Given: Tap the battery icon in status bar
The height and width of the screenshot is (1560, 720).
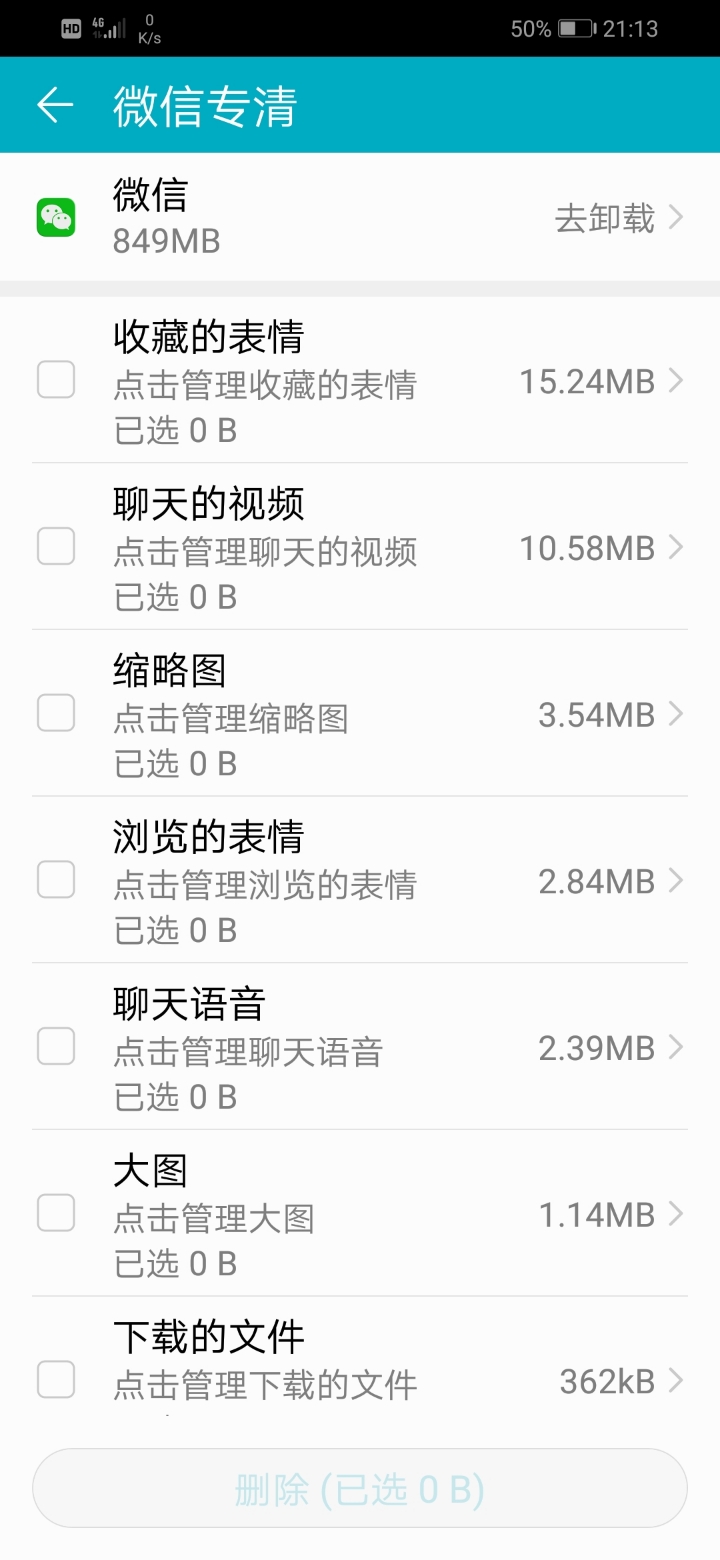Looking at the screenshot, I should (x=577, y=28).
